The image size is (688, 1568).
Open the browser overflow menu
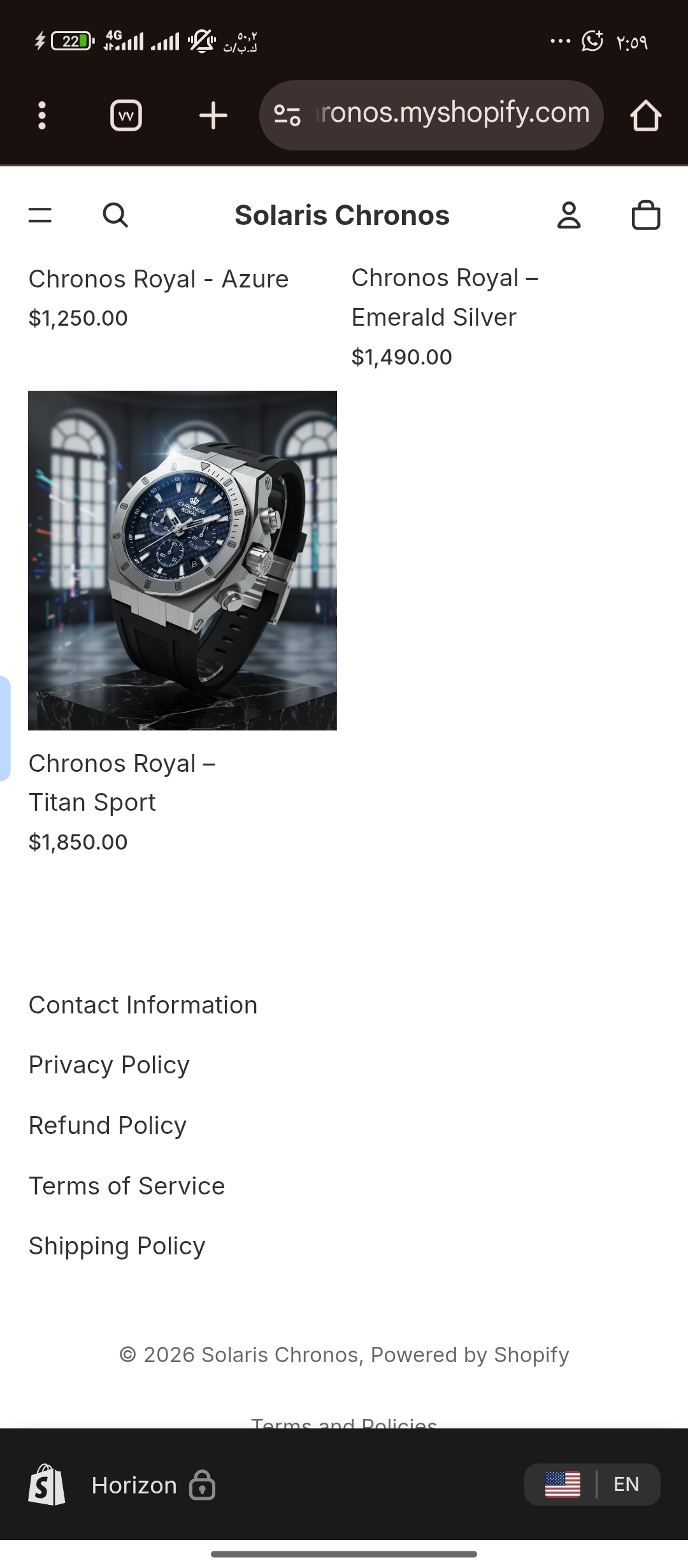point(42,115)
